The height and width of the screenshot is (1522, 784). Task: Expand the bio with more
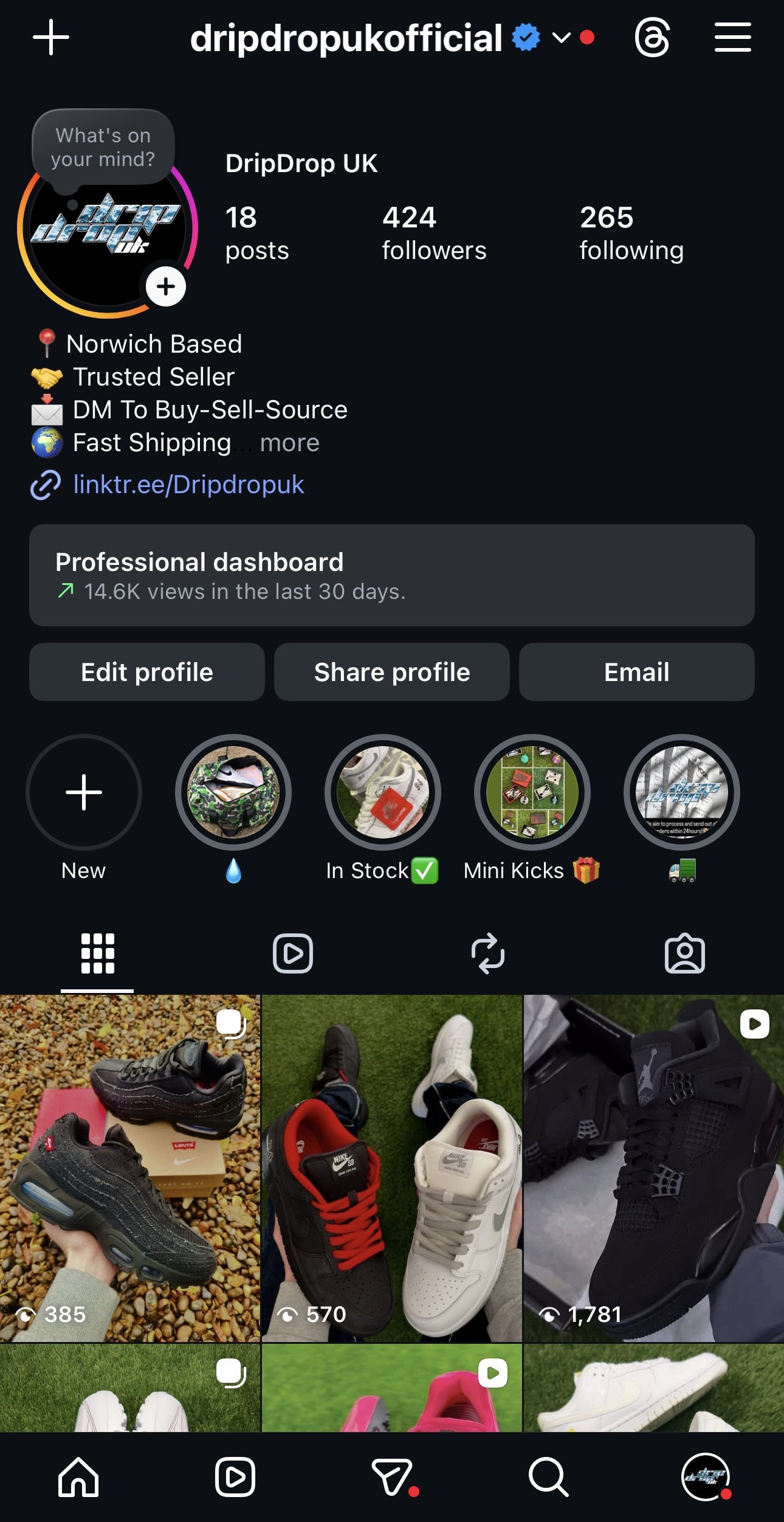tap(289, 443)
